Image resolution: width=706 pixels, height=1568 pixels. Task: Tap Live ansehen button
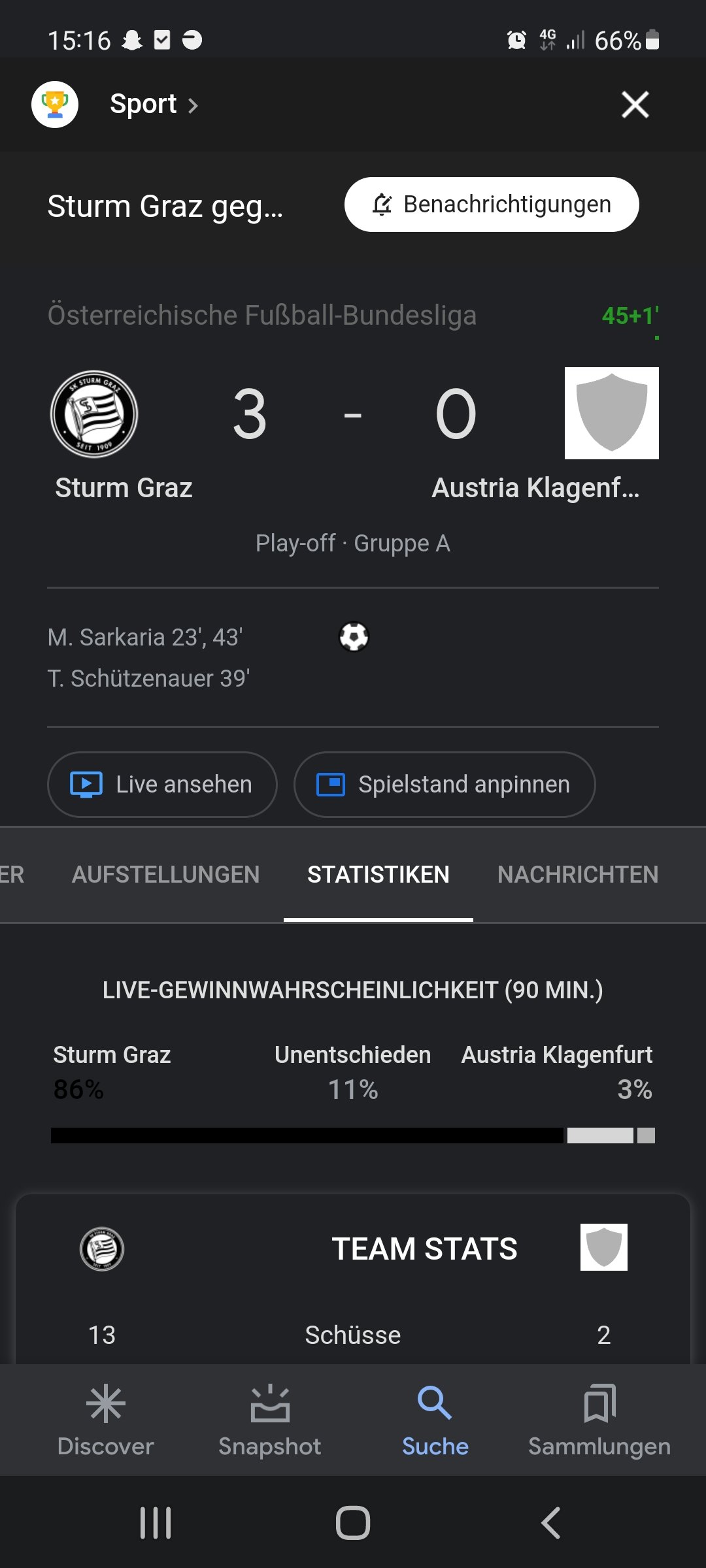(162, 784)
